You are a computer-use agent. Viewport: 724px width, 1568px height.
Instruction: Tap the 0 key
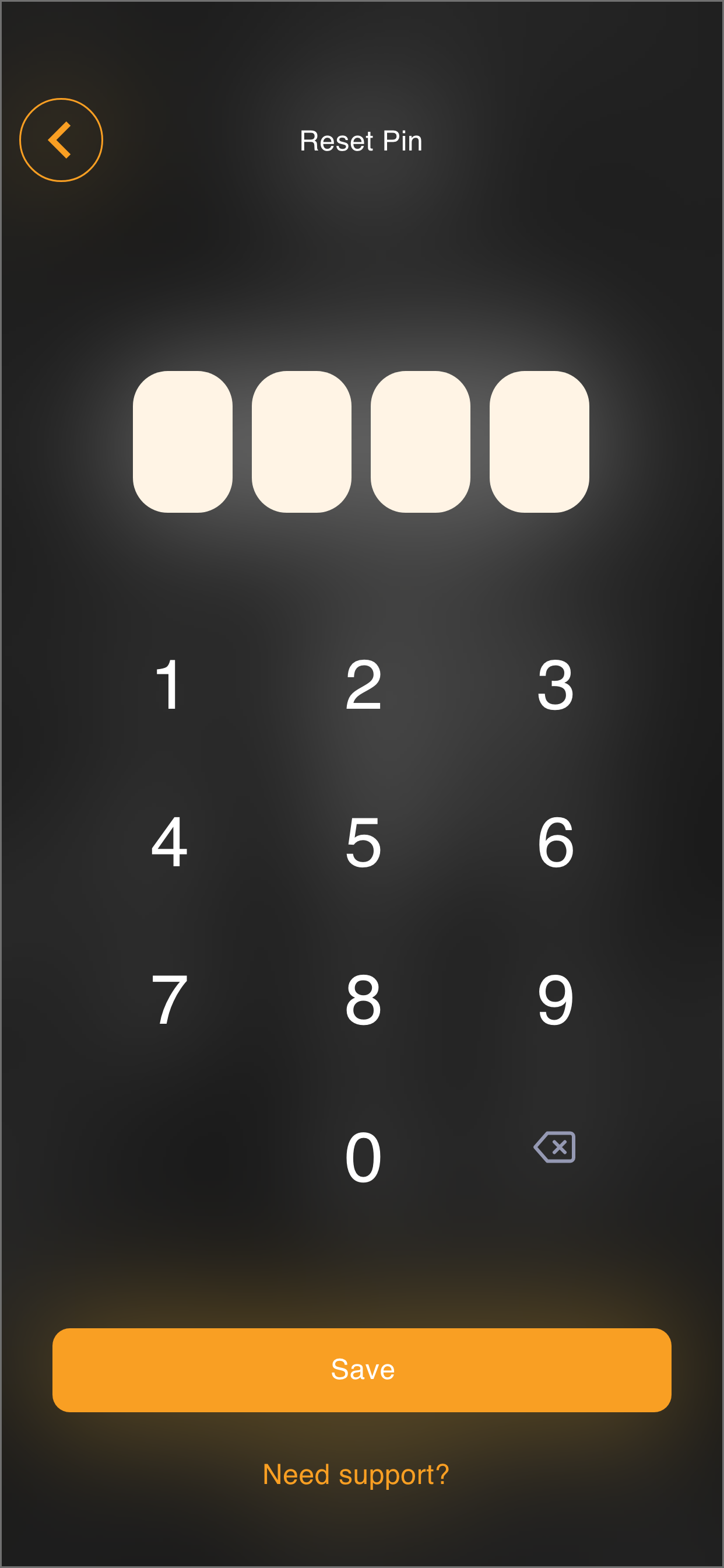click(363, 1157)
